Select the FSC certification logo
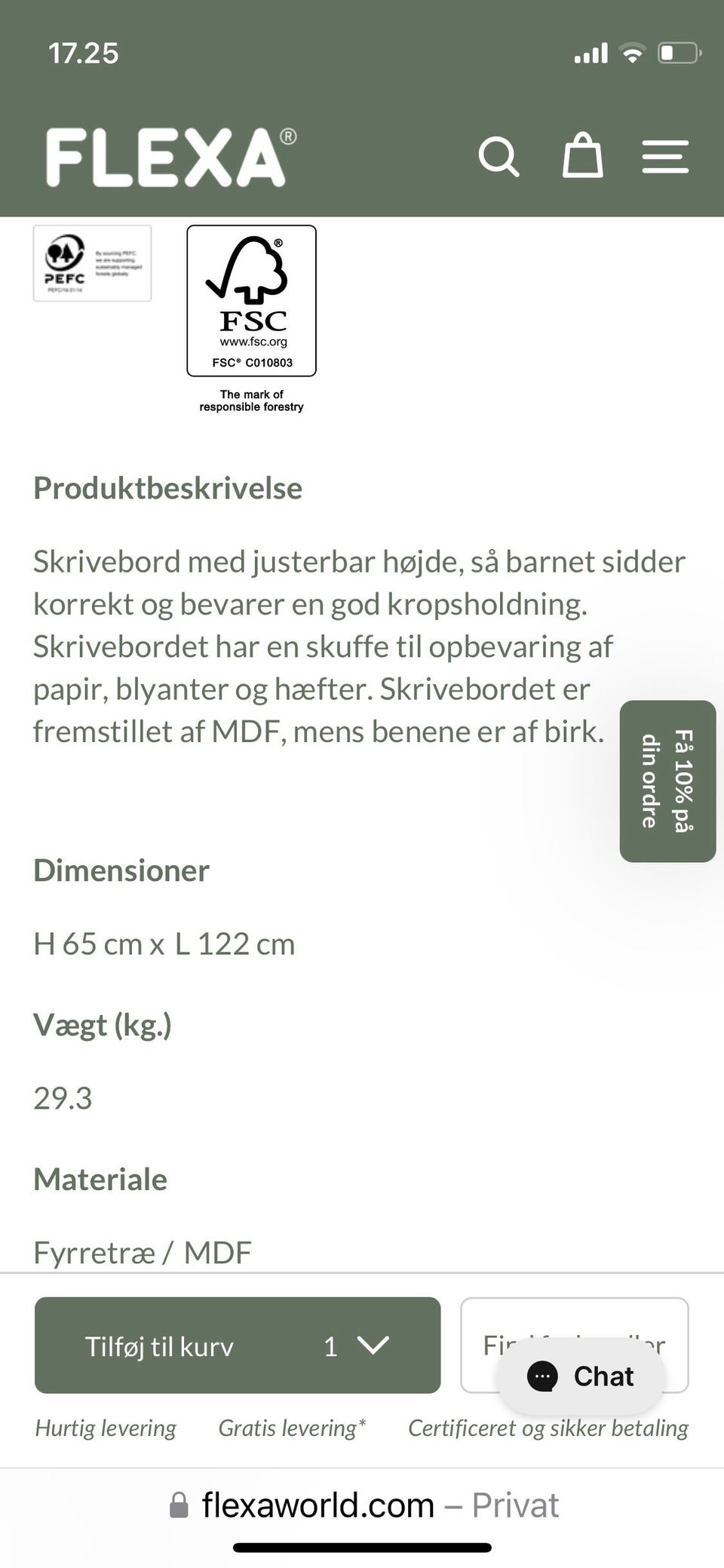 (252, 300)
